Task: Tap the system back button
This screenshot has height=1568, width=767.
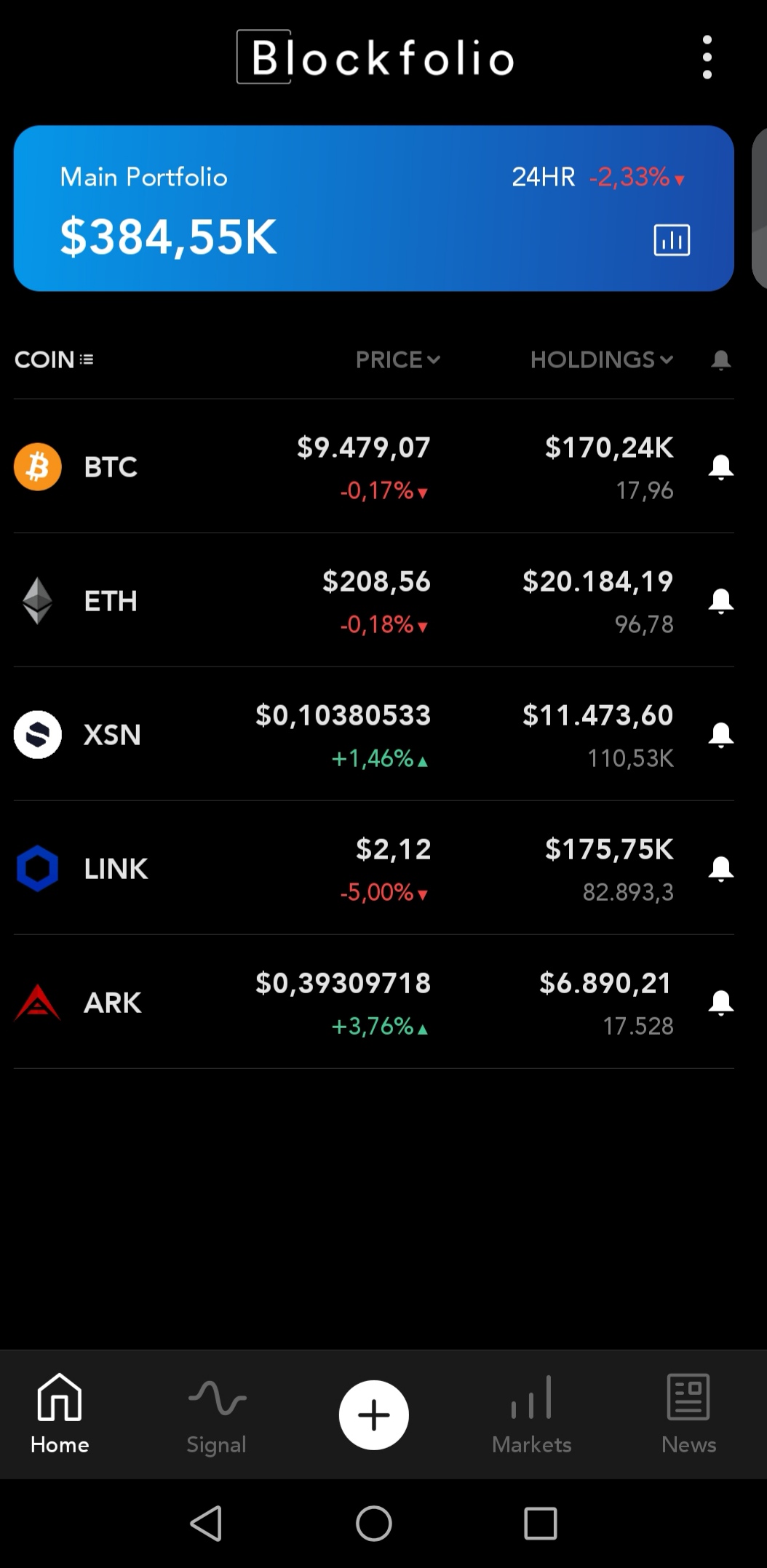Action: tap(206, 1523)
